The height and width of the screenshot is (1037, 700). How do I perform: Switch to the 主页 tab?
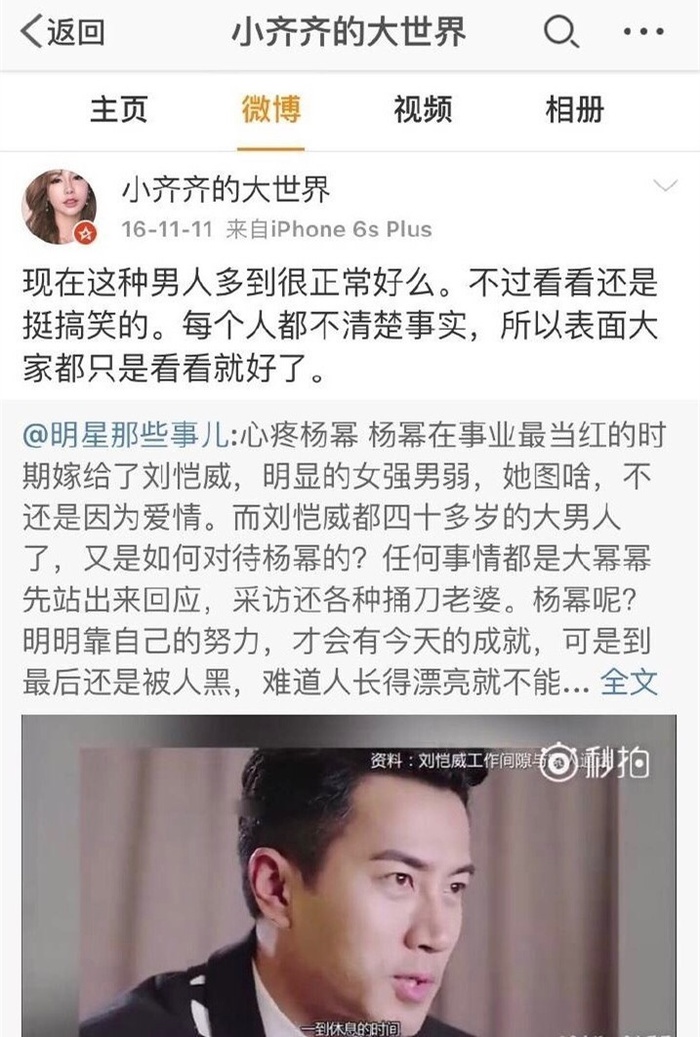click(x=118, y=109)
